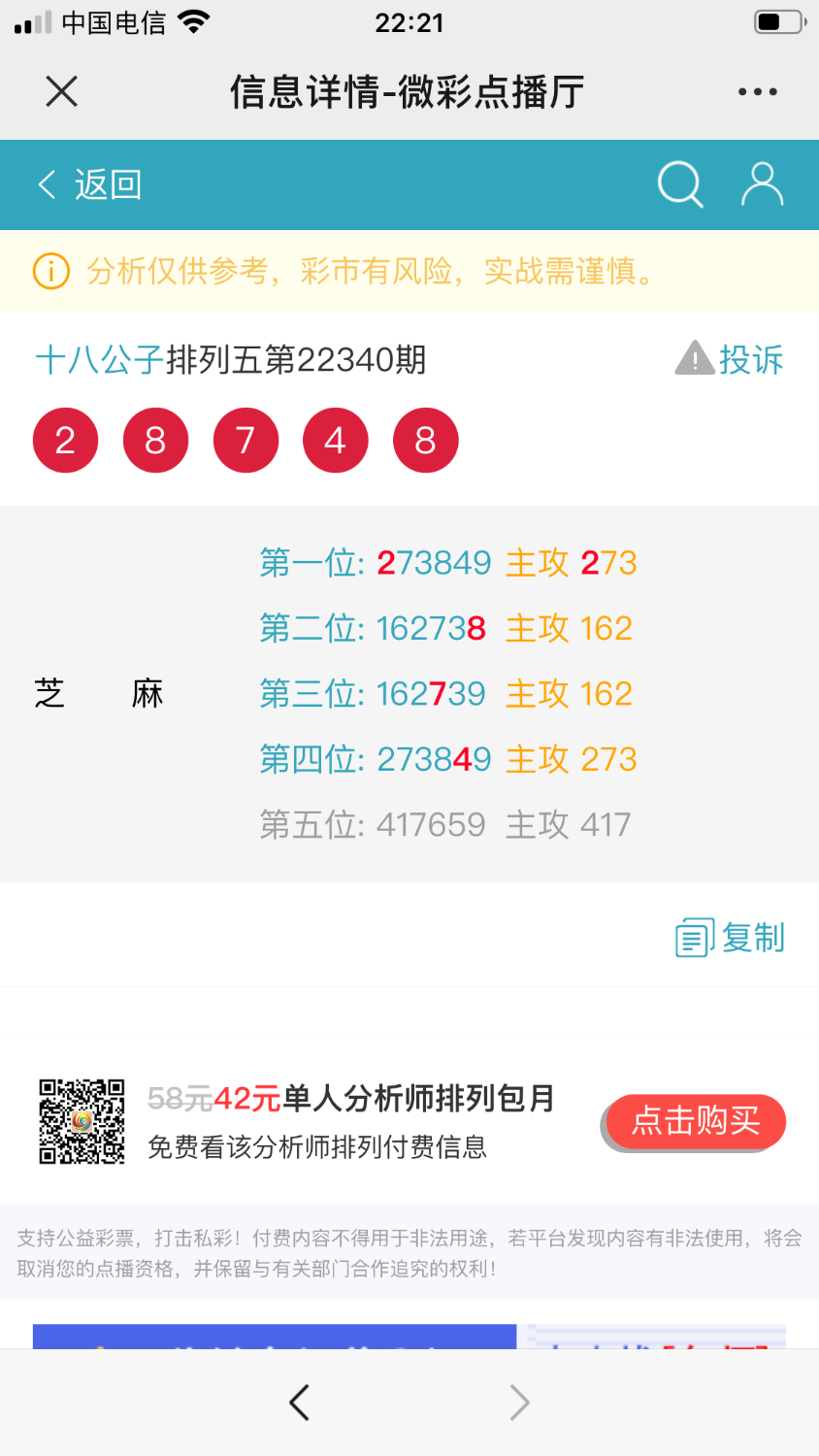Go back with the browser's bottom arrow
Viewport: 819px width, 1456px height.
click(299, 1403)
